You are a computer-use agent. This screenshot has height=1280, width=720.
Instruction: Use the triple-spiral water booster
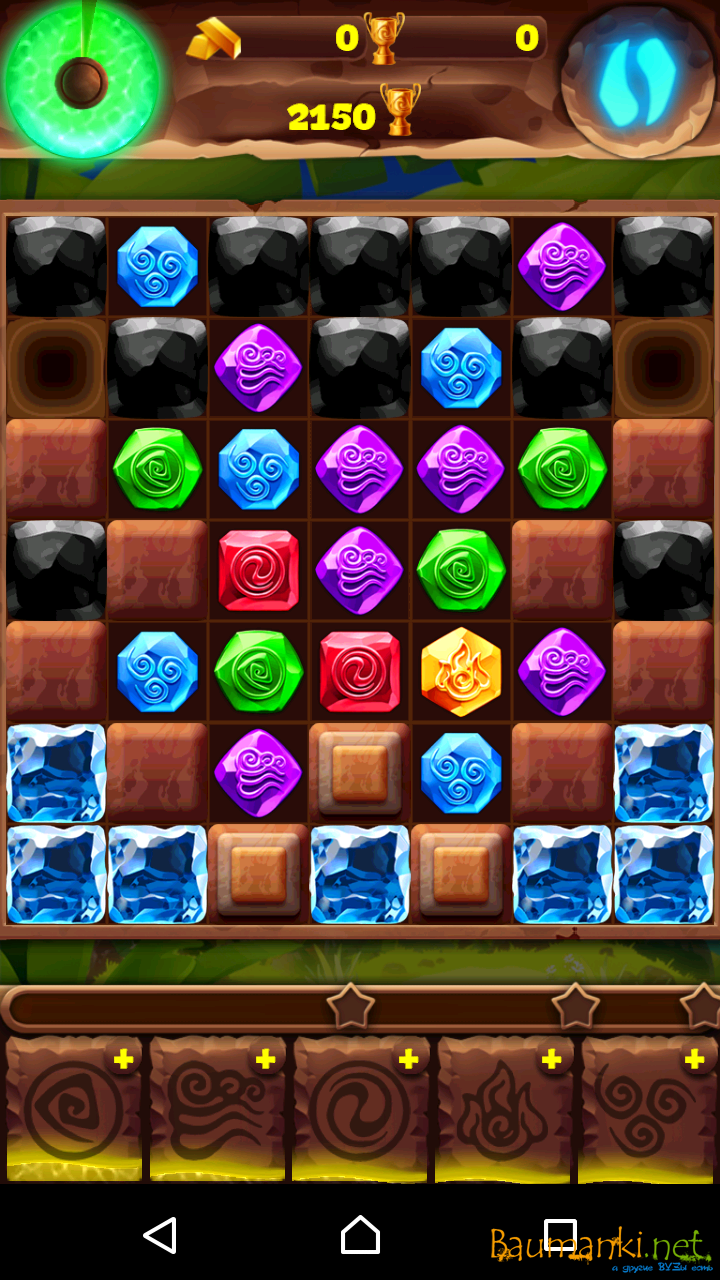coord(648,1110)
